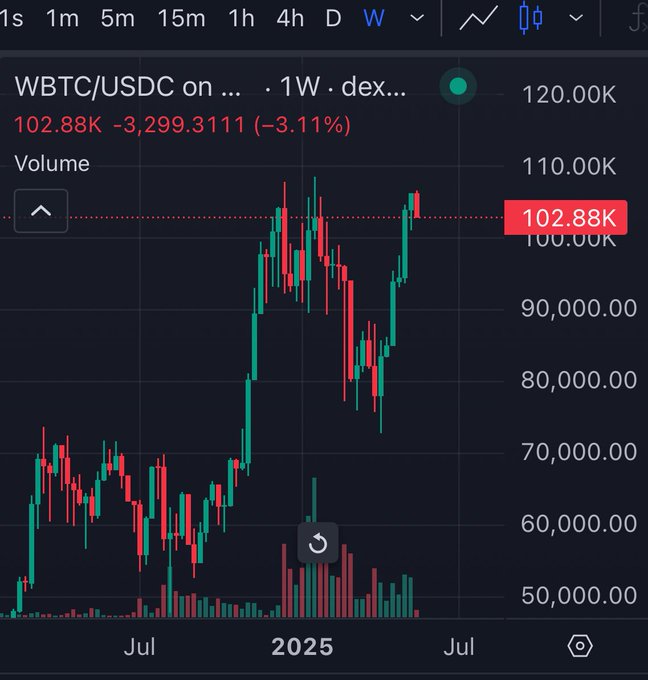Select the weekly W interval
This screenshot has height=680, width=648.
pyautogui.click(x=374, y=17)
